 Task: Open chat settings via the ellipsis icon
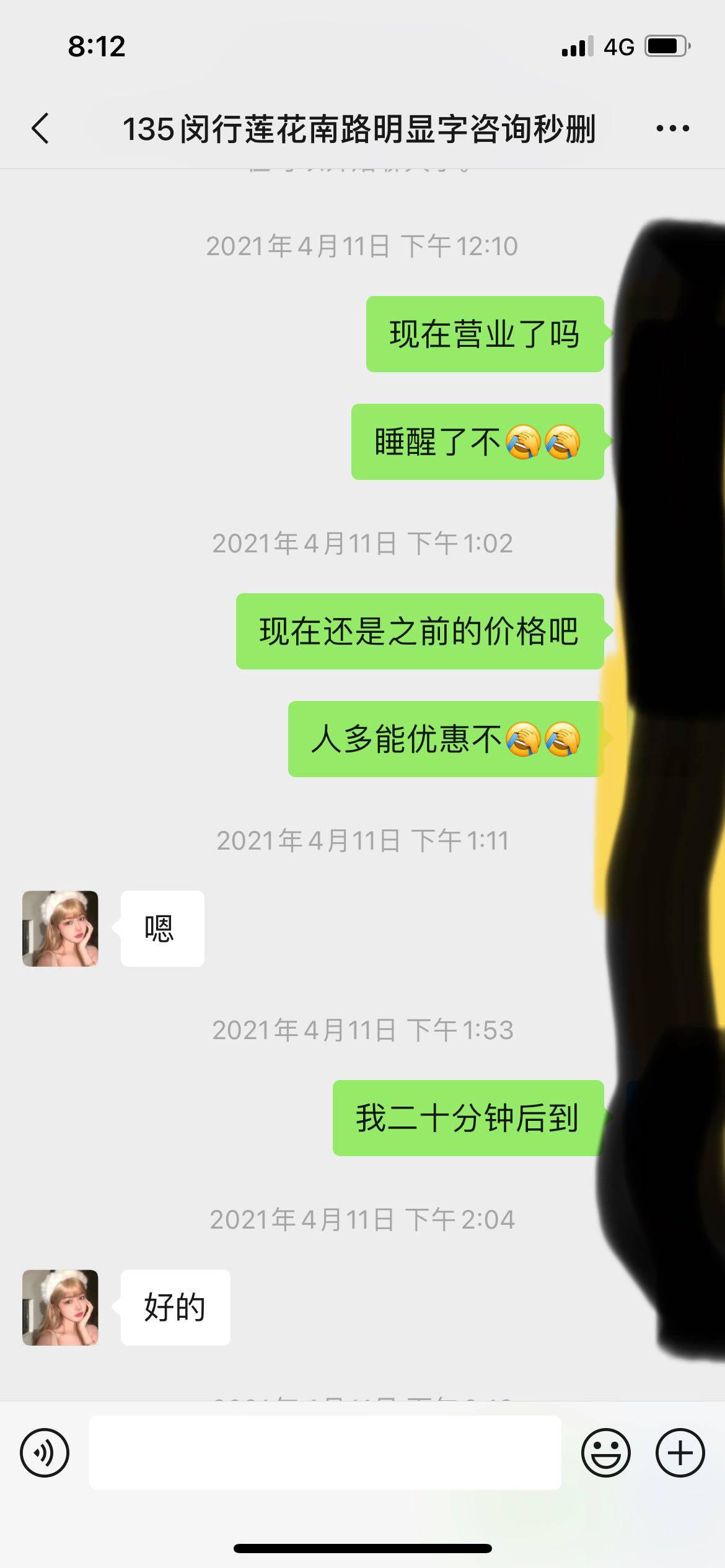pos(672,127)
